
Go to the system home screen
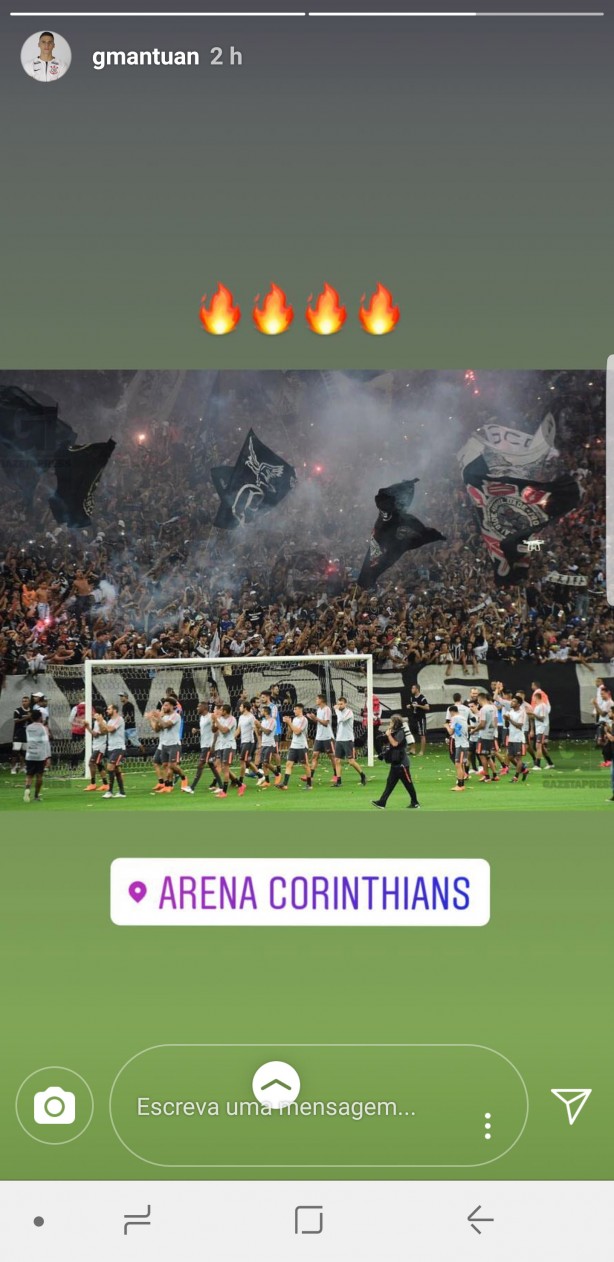tap(309, 1220)
